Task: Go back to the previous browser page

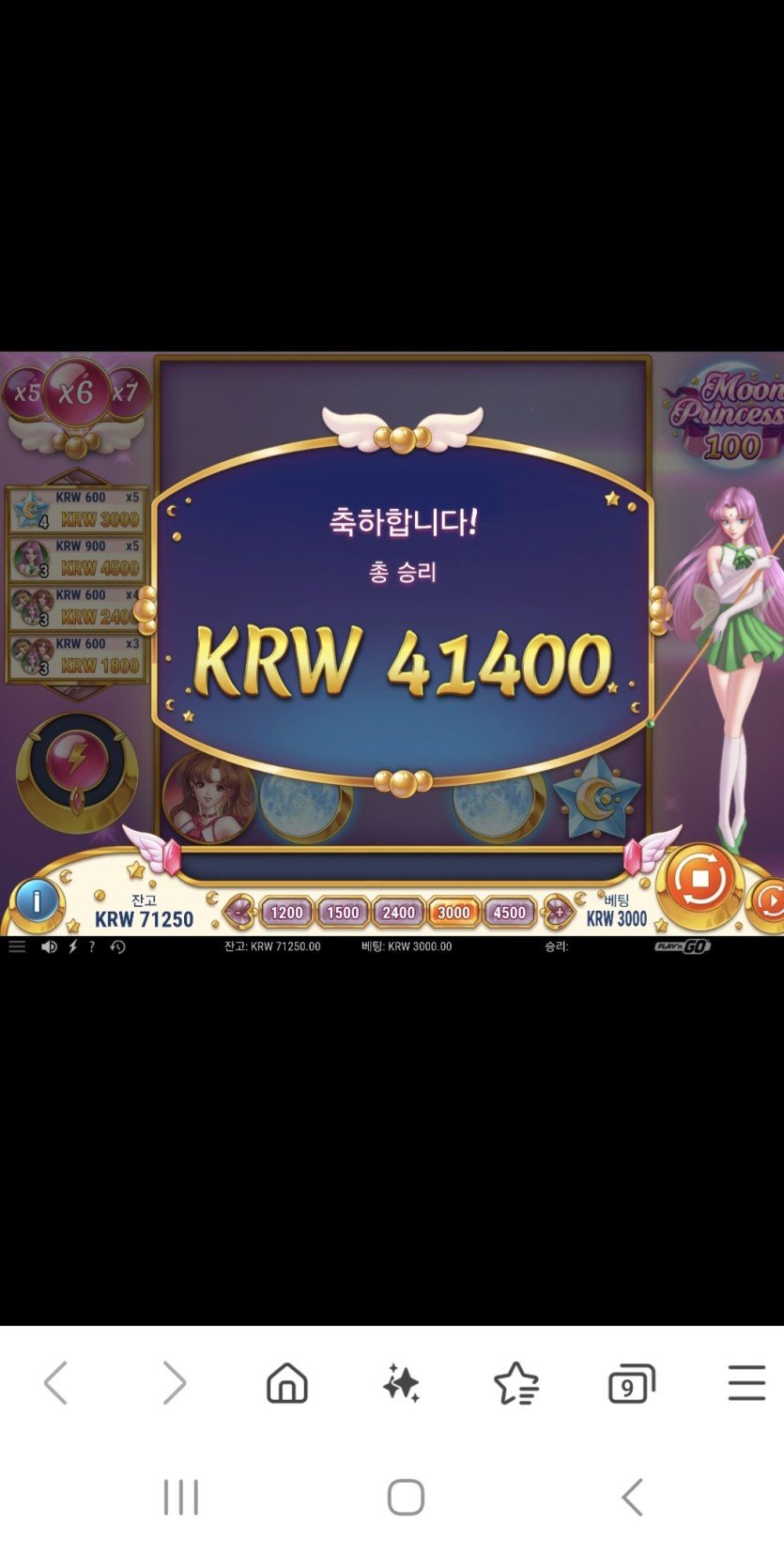Action: (56, 1383)
